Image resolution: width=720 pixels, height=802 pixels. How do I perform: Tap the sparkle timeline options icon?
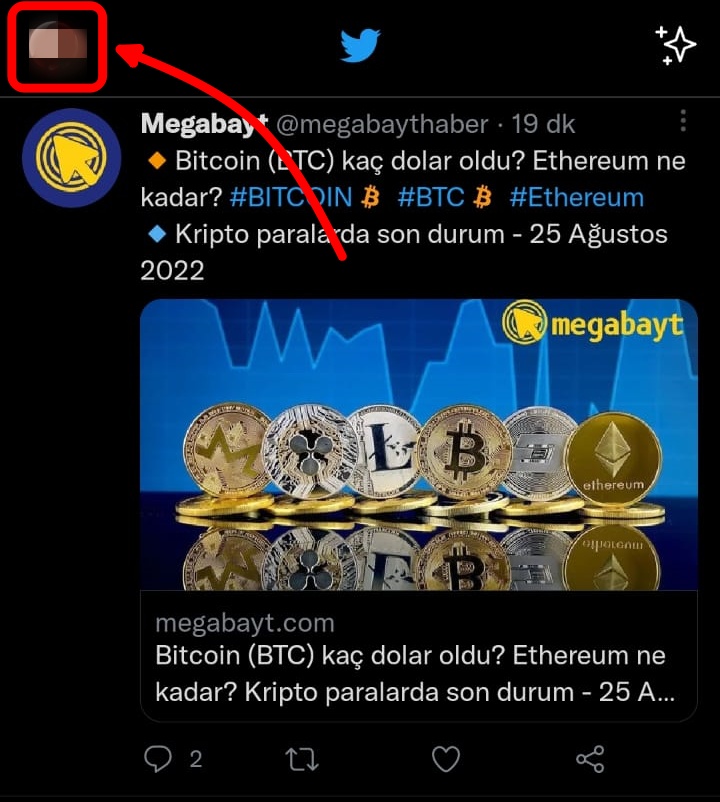click(x=675, y=46)
